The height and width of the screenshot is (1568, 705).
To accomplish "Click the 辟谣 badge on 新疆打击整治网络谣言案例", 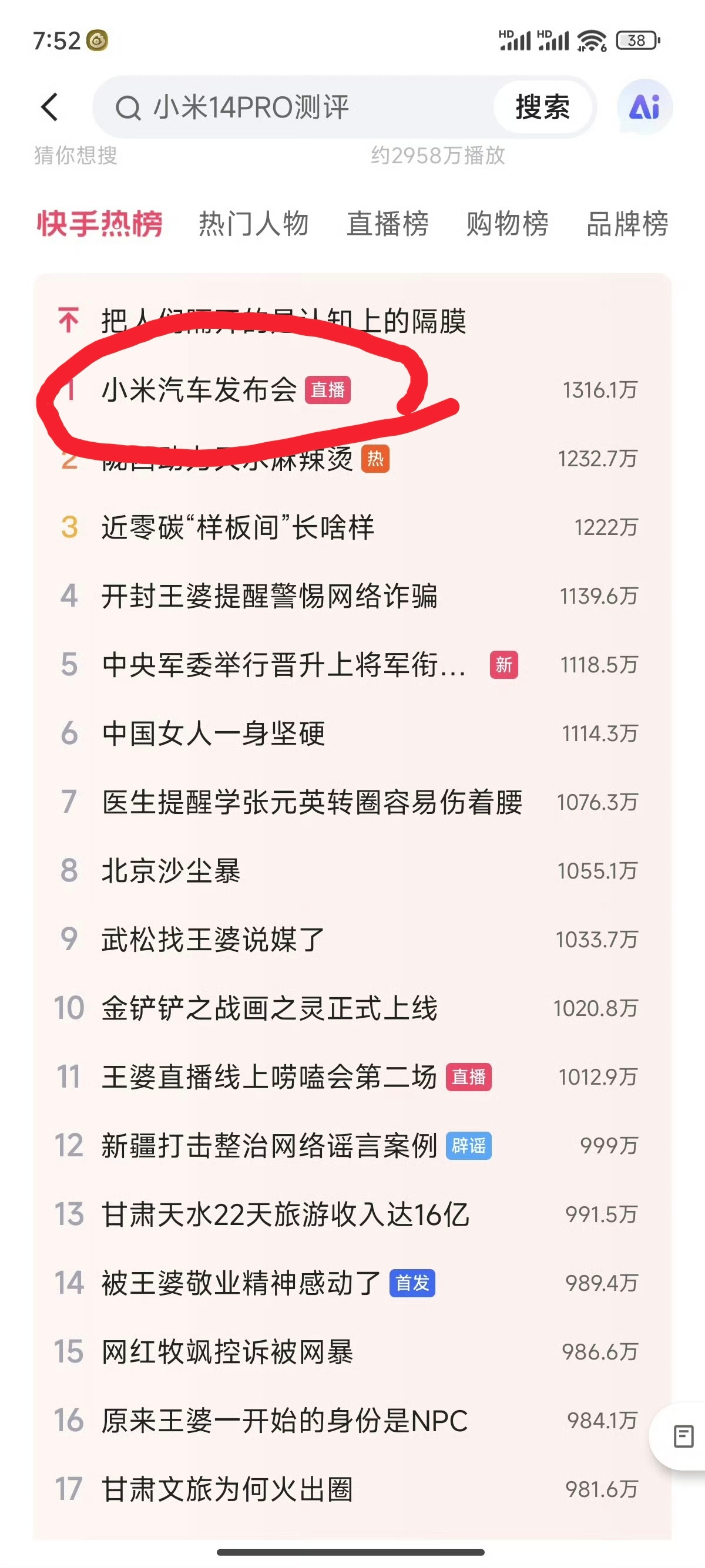I will click(470, 1146).
